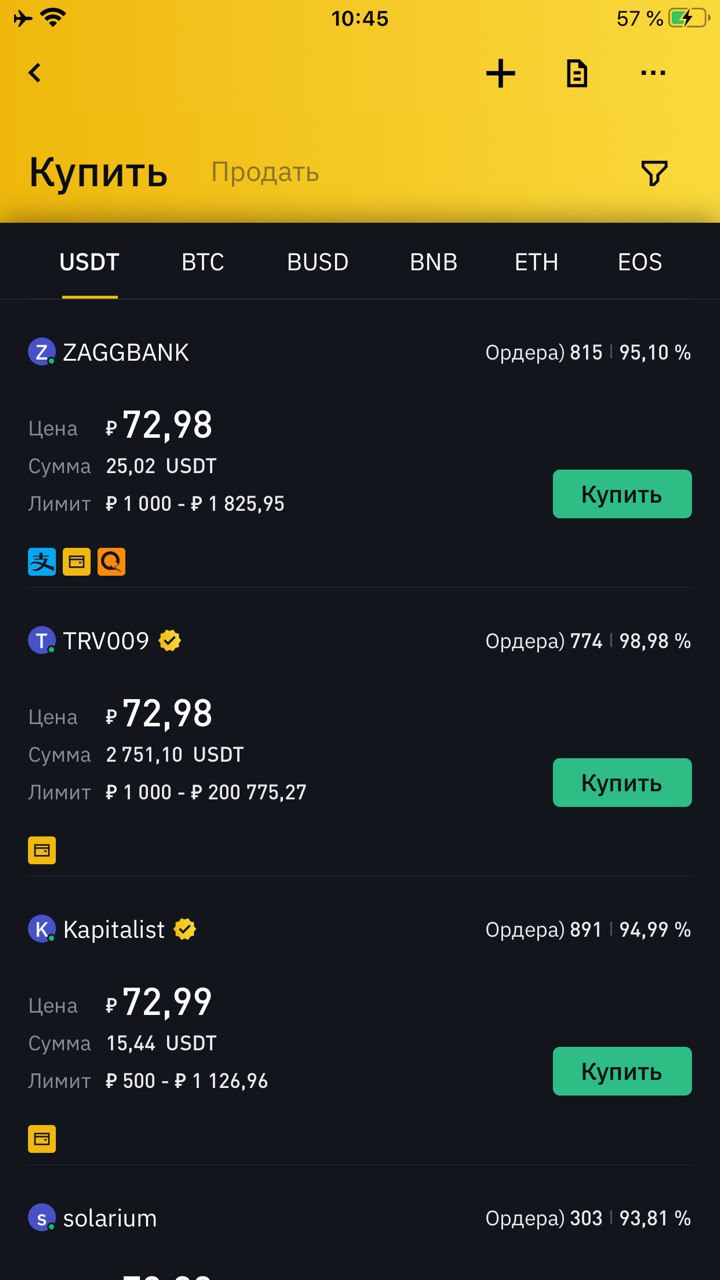This screenshot has width=720, height=1280.
Task: Select the USDT tab
Action: pyautogui.click(x=89, y=262)
